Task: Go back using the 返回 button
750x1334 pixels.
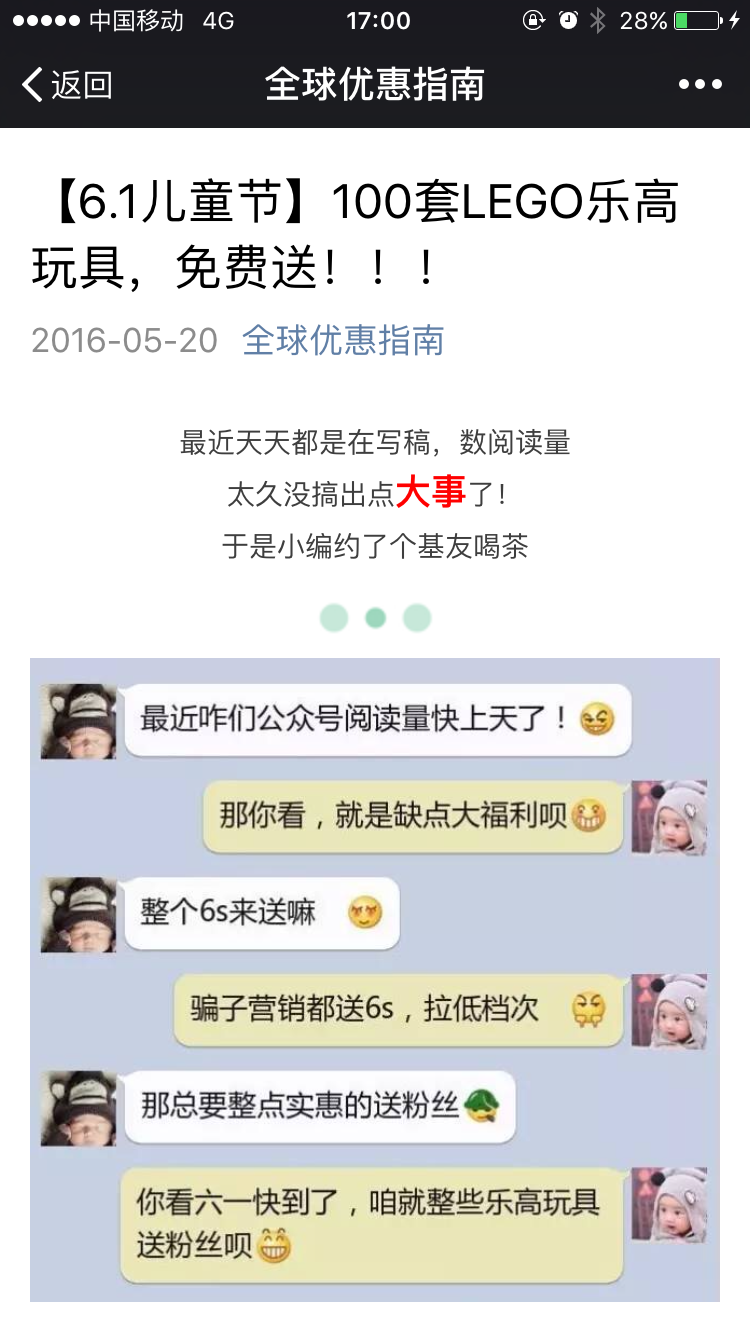Action: [x=67, y=85]
